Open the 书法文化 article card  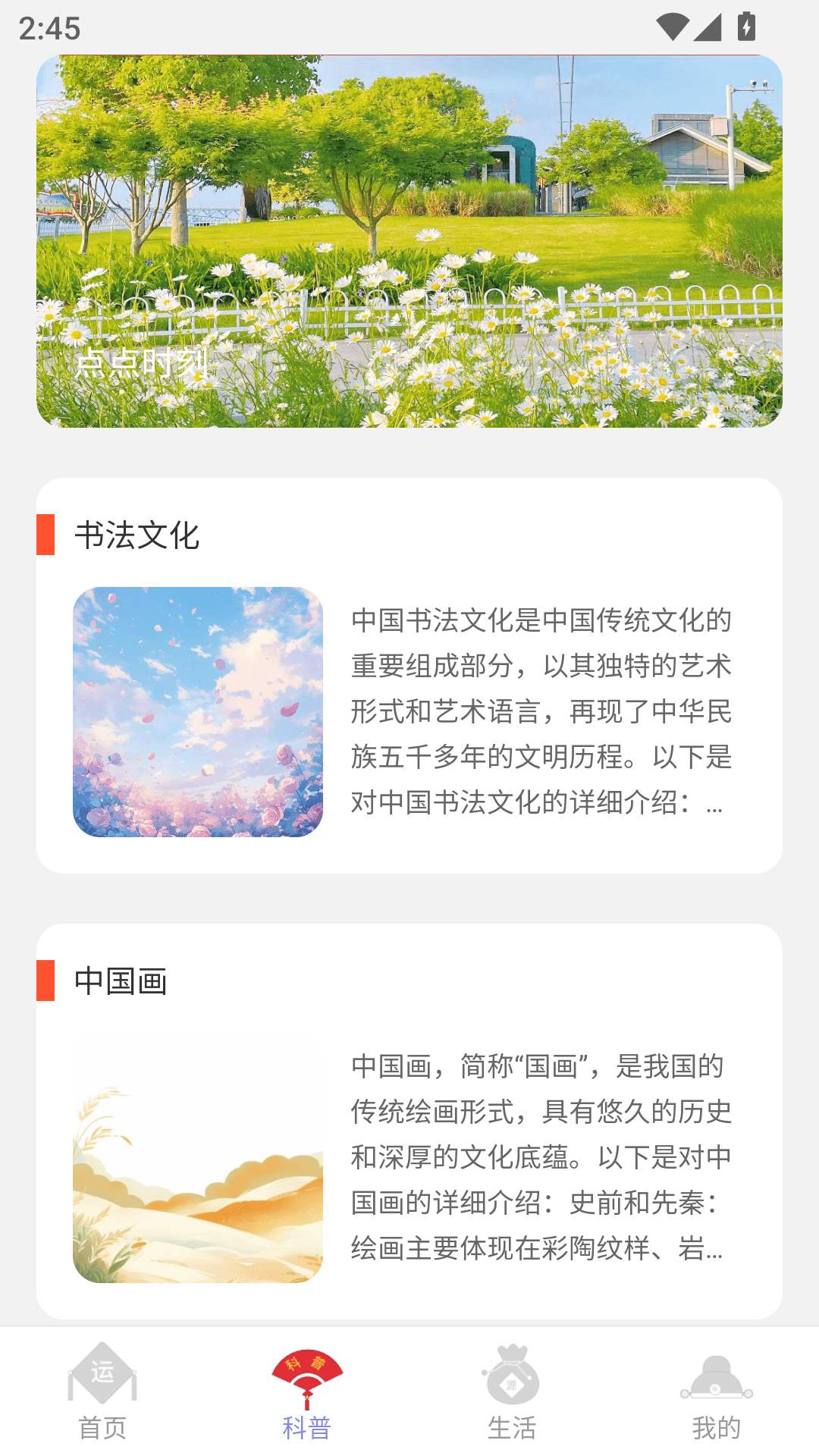point(409,675)
